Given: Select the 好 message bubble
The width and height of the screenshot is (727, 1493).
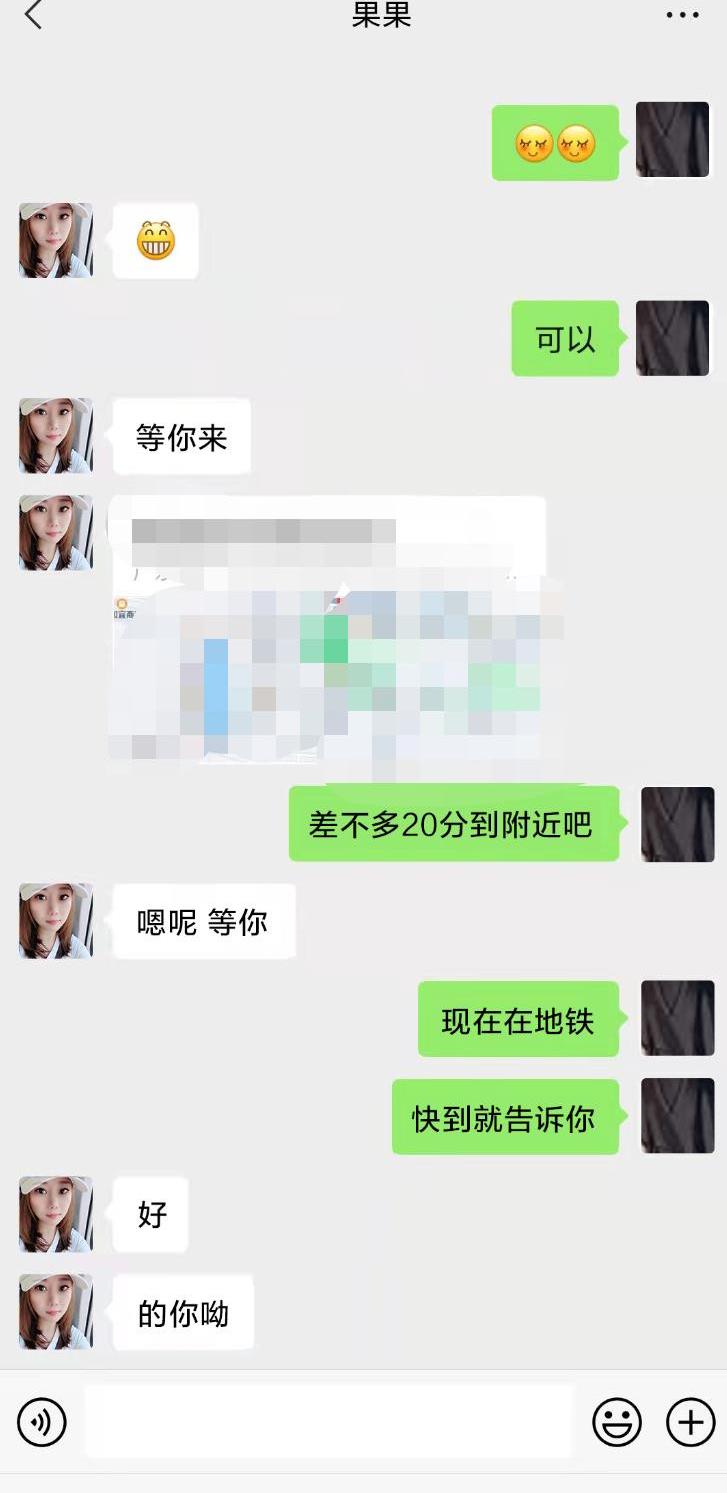Looking at the screenshot, I should click(x=150, y=1215).
